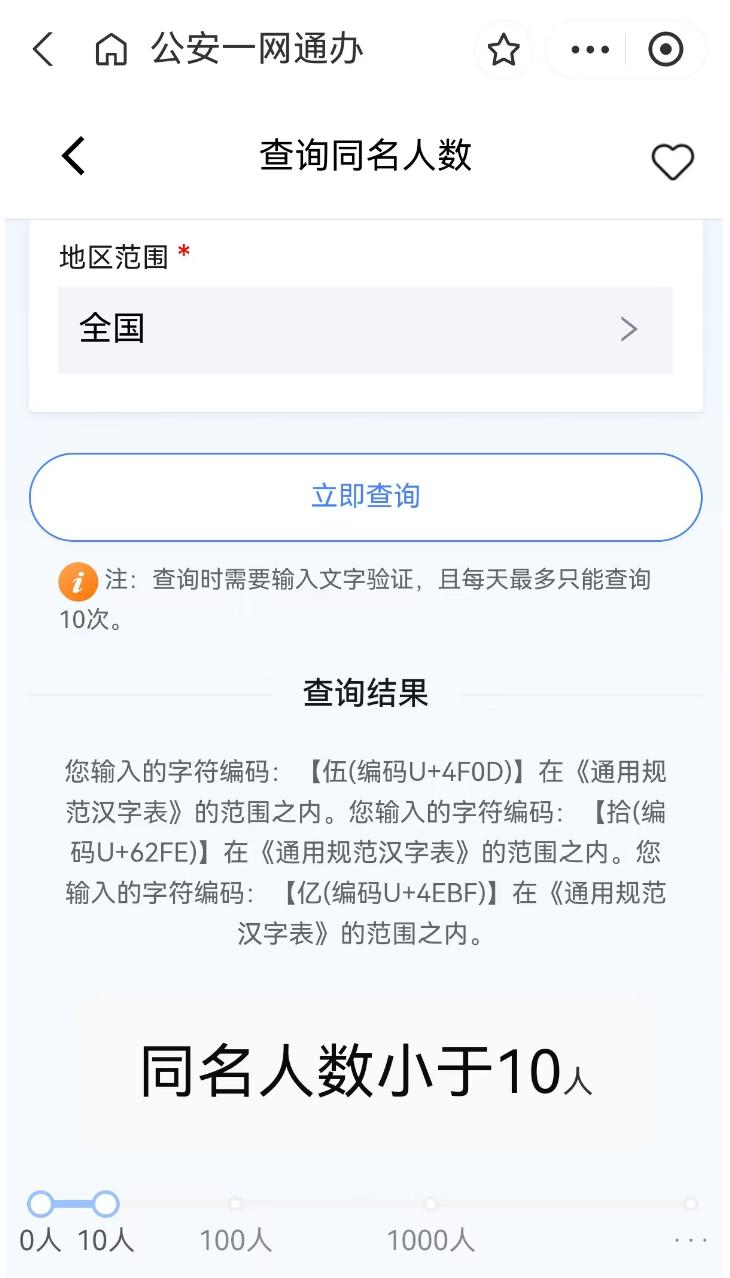Go to the mini program home icon
Viewport: 730px width, 1278px height.
(111, 49)
